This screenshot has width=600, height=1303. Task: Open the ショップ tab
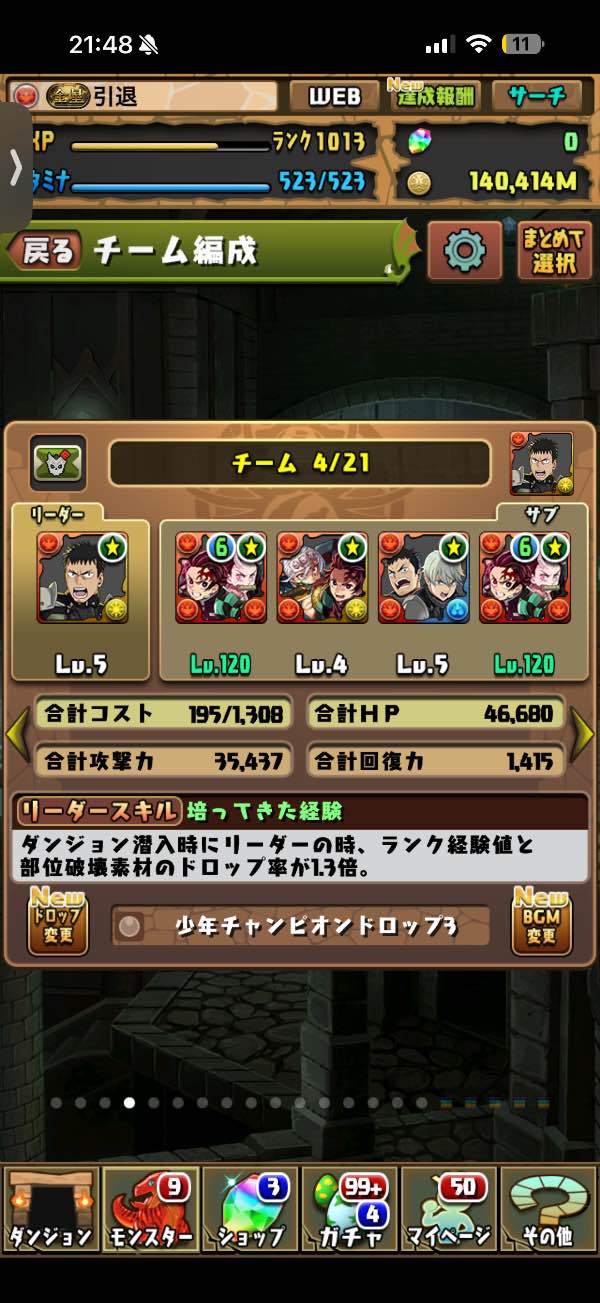pos(250,1208)
